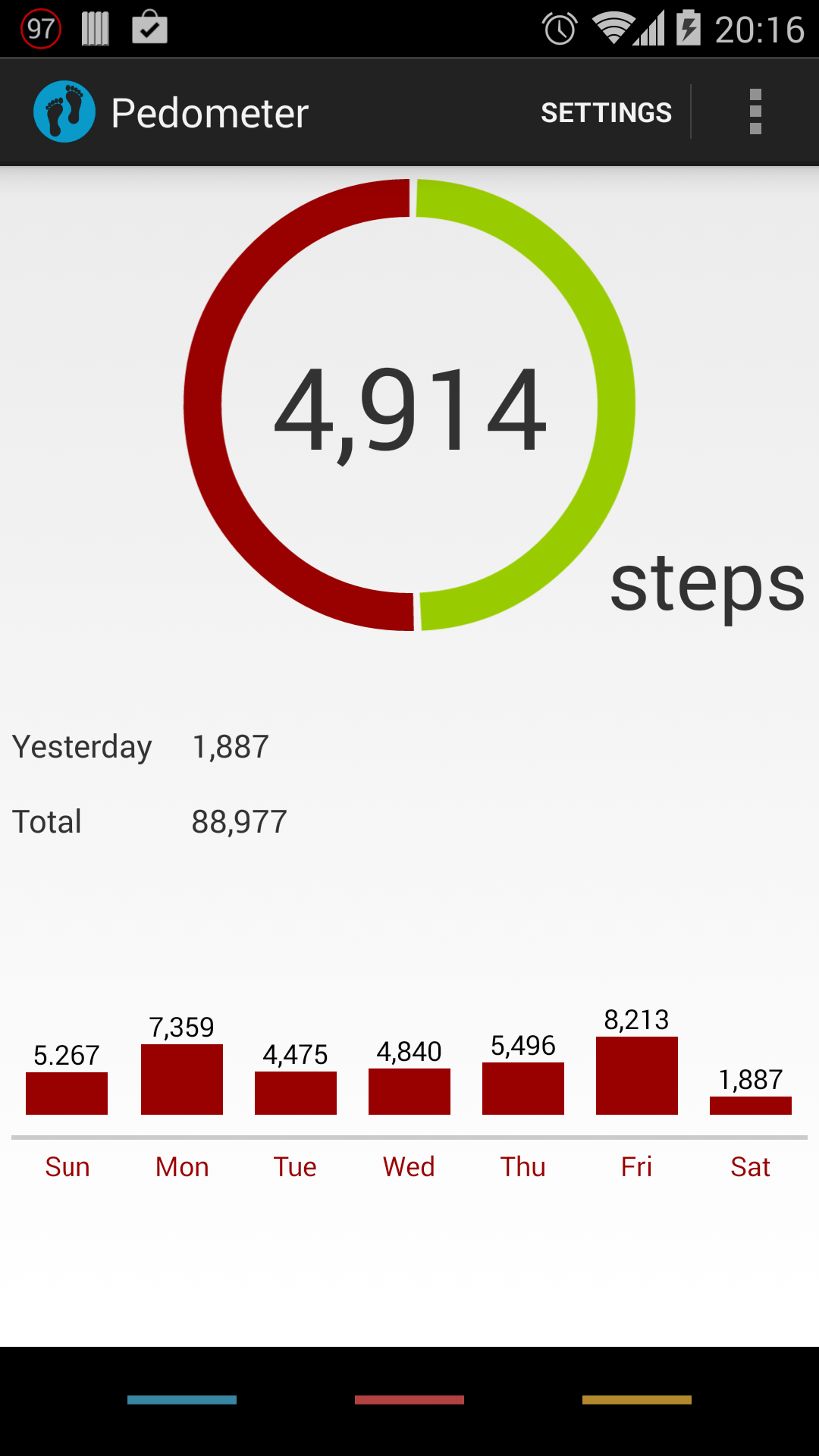This screenshot has width=819, height=1456.
Task: Tap the Fri label below the chart
Action: (637, 1166)
